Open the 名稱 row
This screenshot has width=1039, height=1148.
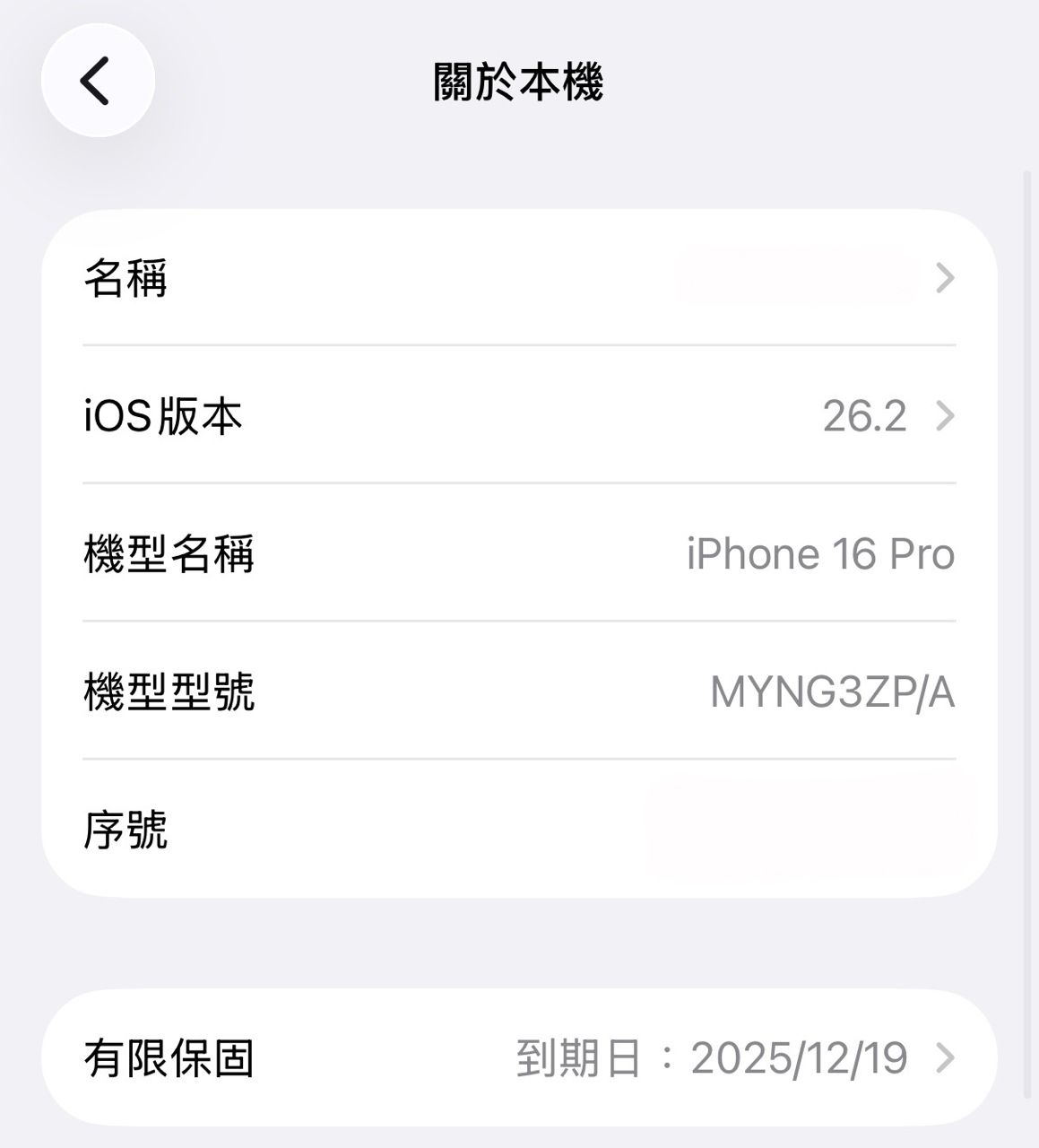(518, 278)
